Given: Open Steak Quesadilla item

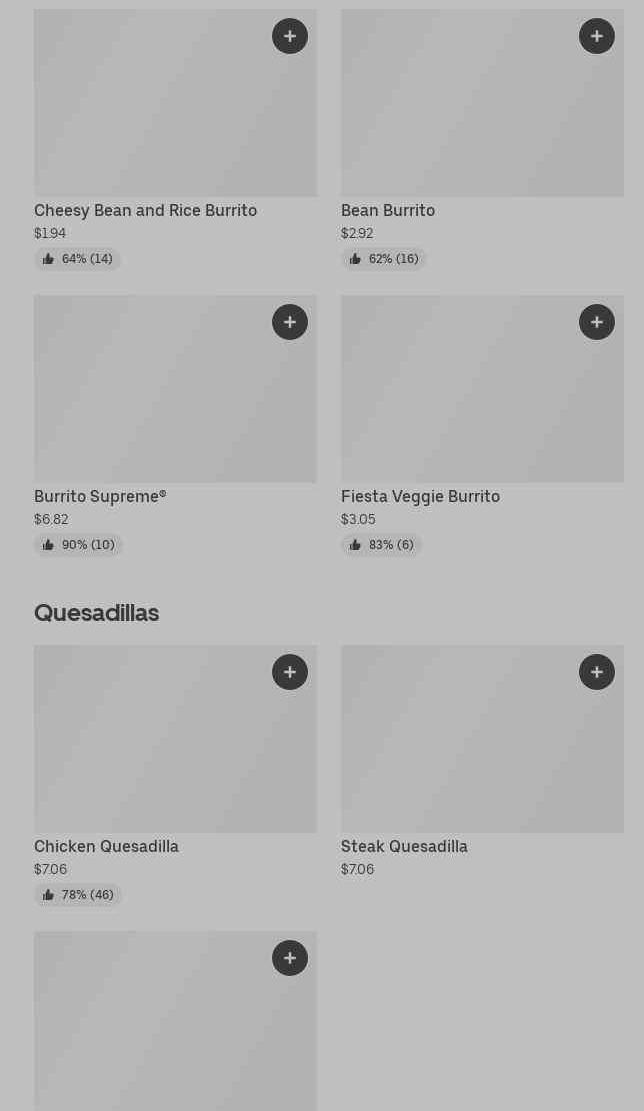Looking at the screenshot, I should coord(404,847).
